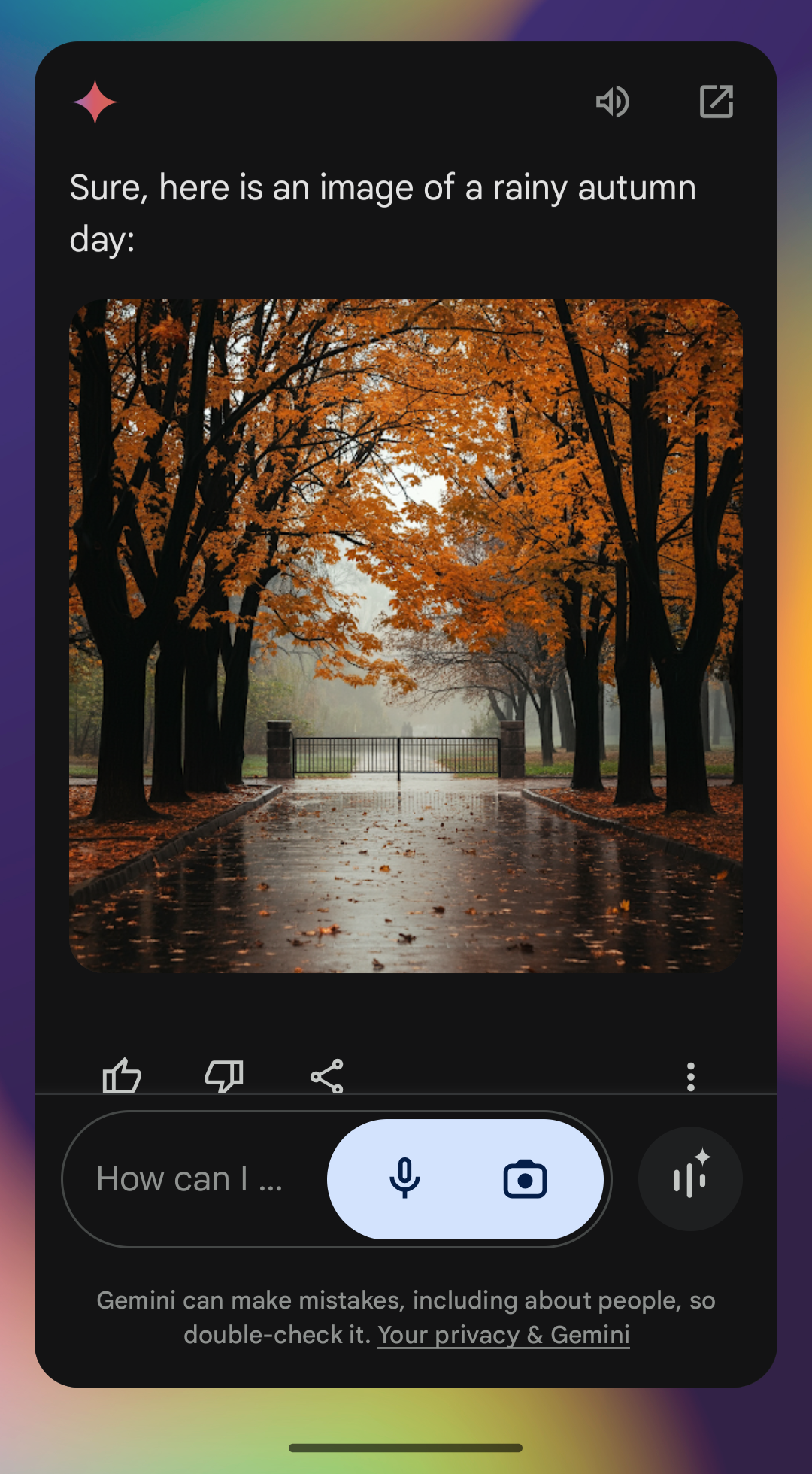Give the response a thumbs down
This screenshot has width=812, height=1474.
coord(224,1075)
